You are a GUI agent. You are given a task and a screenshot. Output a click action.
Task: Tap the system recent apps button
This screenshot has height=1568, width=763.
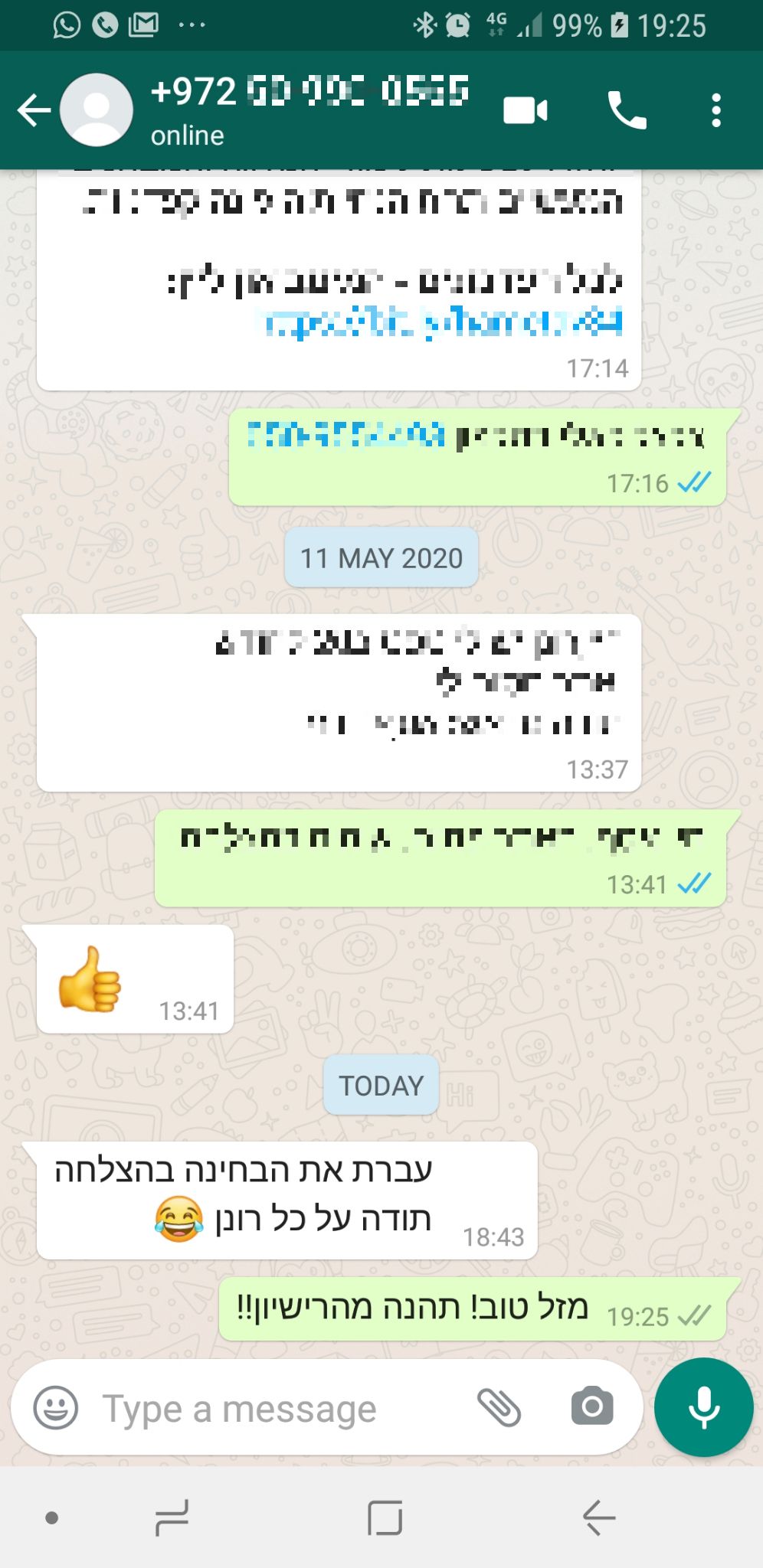(x=172, y=1518)
